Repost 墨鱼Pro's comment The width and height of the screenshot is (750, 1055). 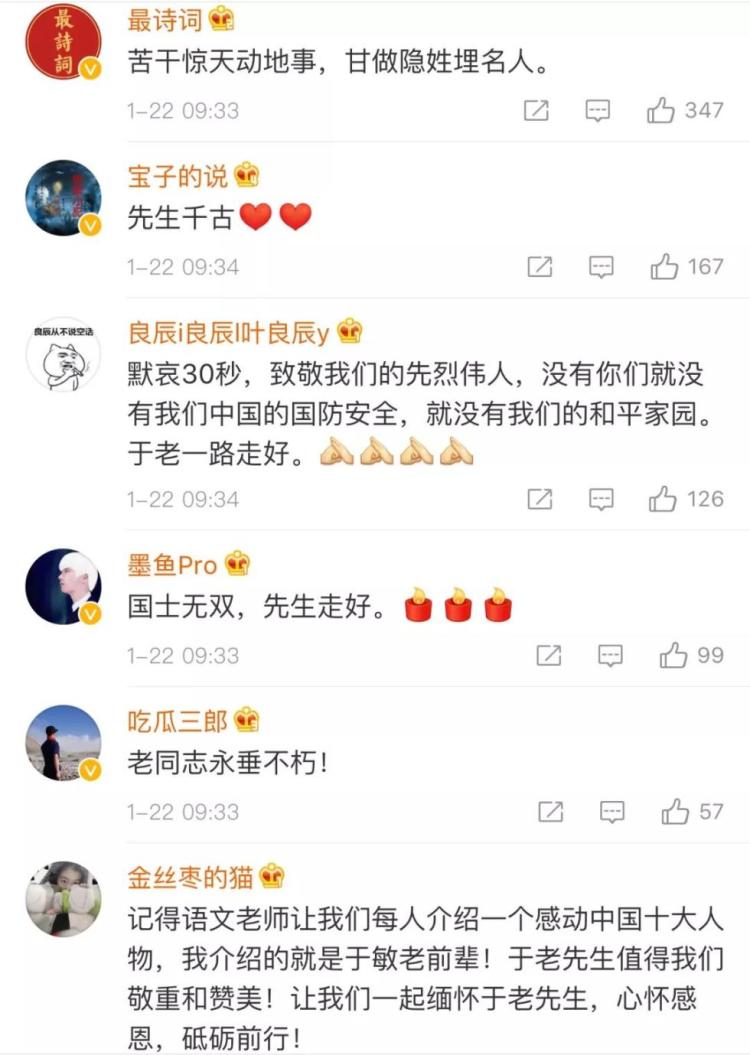coord(548,655)
